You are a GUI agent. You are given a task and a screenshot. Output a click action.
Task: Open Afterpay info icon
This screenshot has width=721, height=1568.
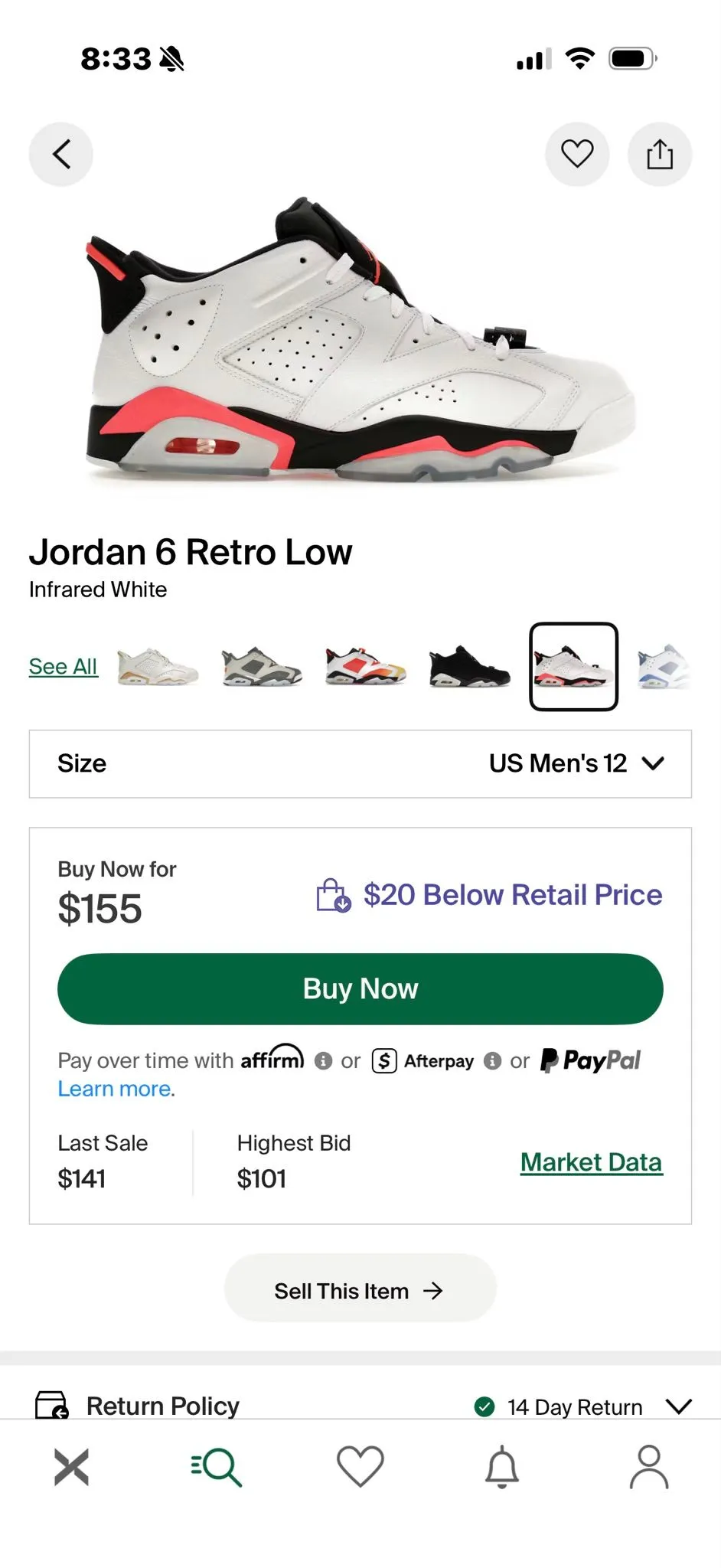493,1060
